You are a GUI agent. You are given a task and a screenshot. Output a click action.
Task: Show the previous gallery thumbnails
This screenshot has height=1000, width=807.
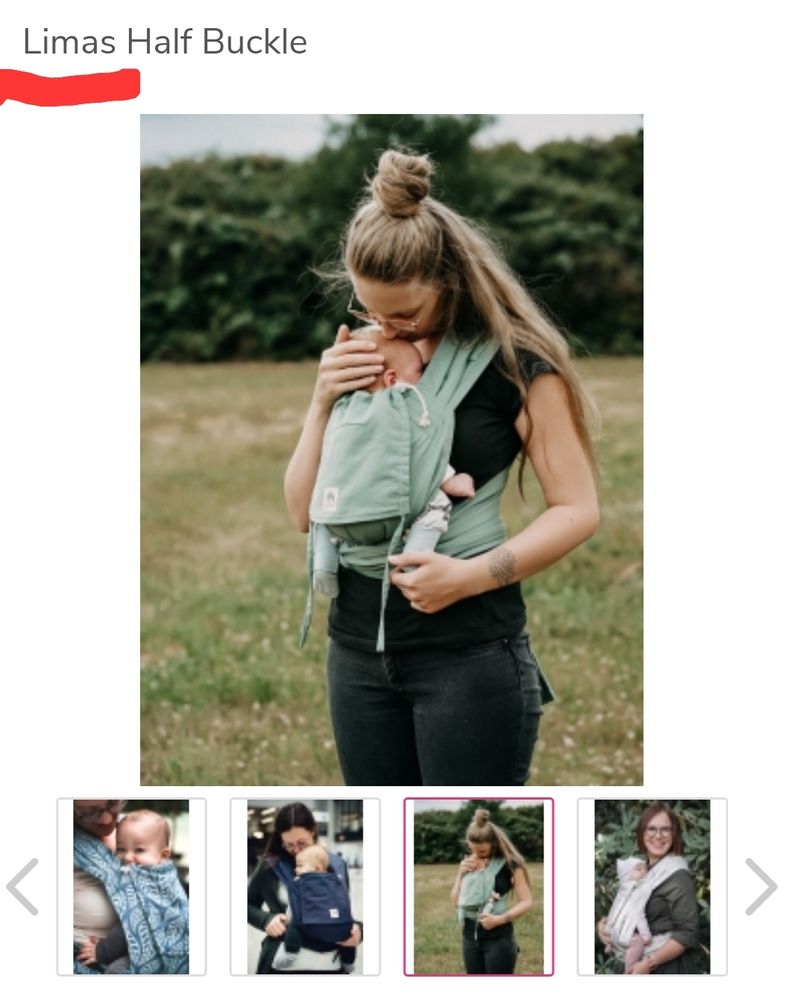pos(22,886)
